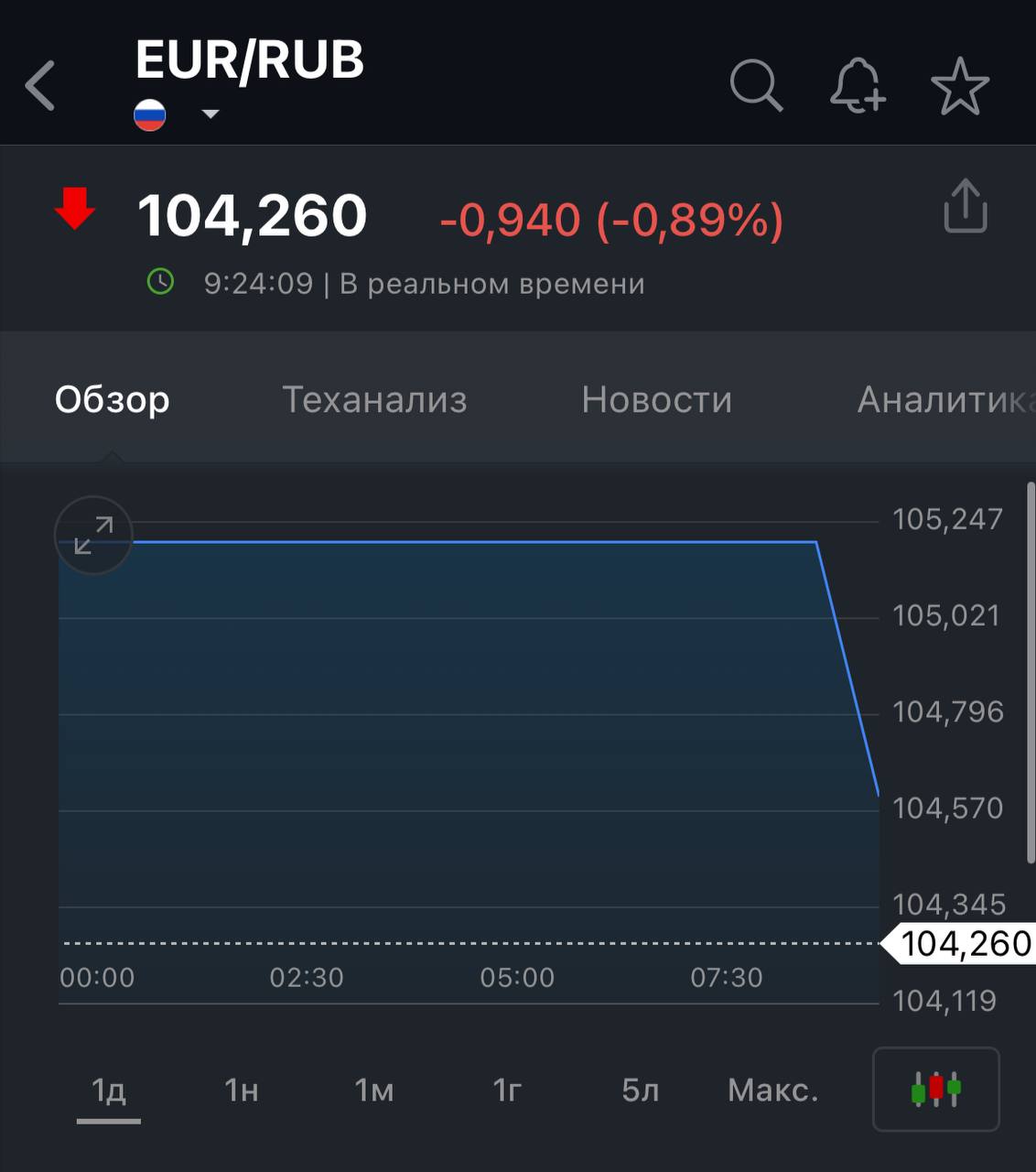Go back using the top-left arrow
The image size is (1036, 1172).
(41, 86)
